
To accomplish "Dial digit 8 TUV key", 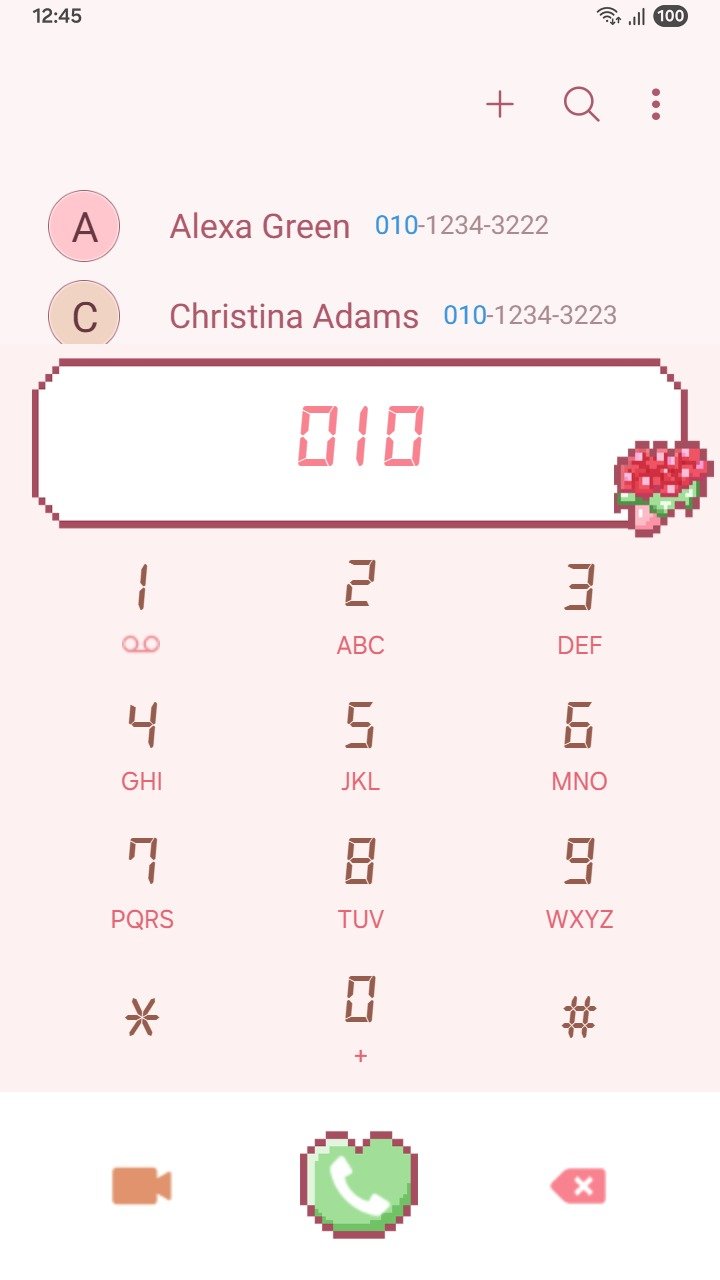I will 360,879.
